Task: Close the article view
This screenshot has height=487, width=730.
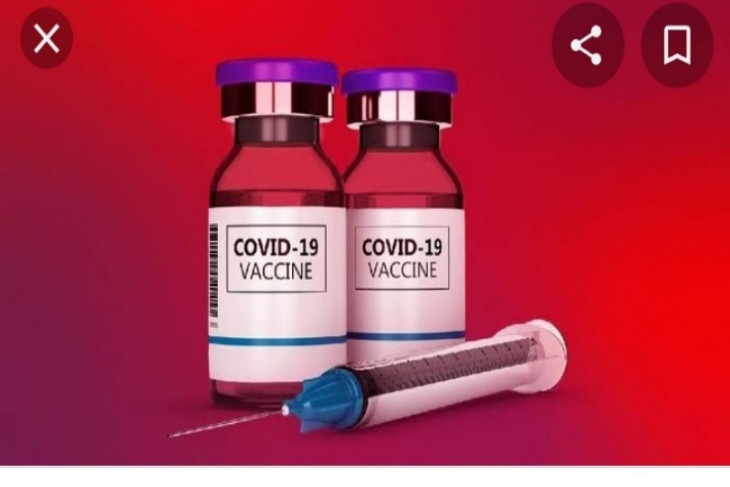Action: pos(47,41)
